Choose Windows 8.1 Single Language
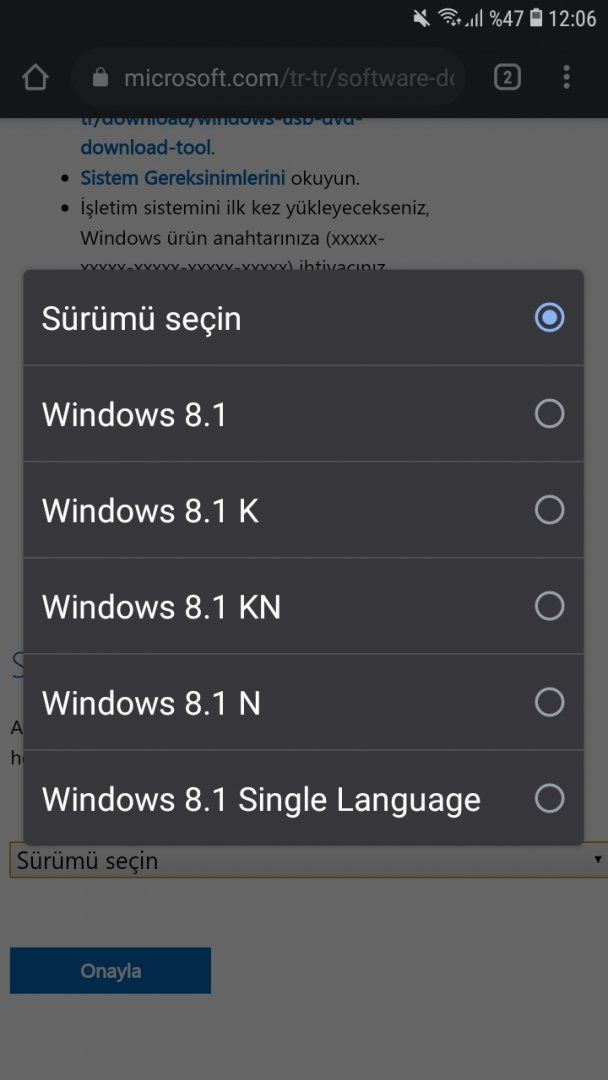Viewport: 608px width, 1080px height. tap(303, 799)
